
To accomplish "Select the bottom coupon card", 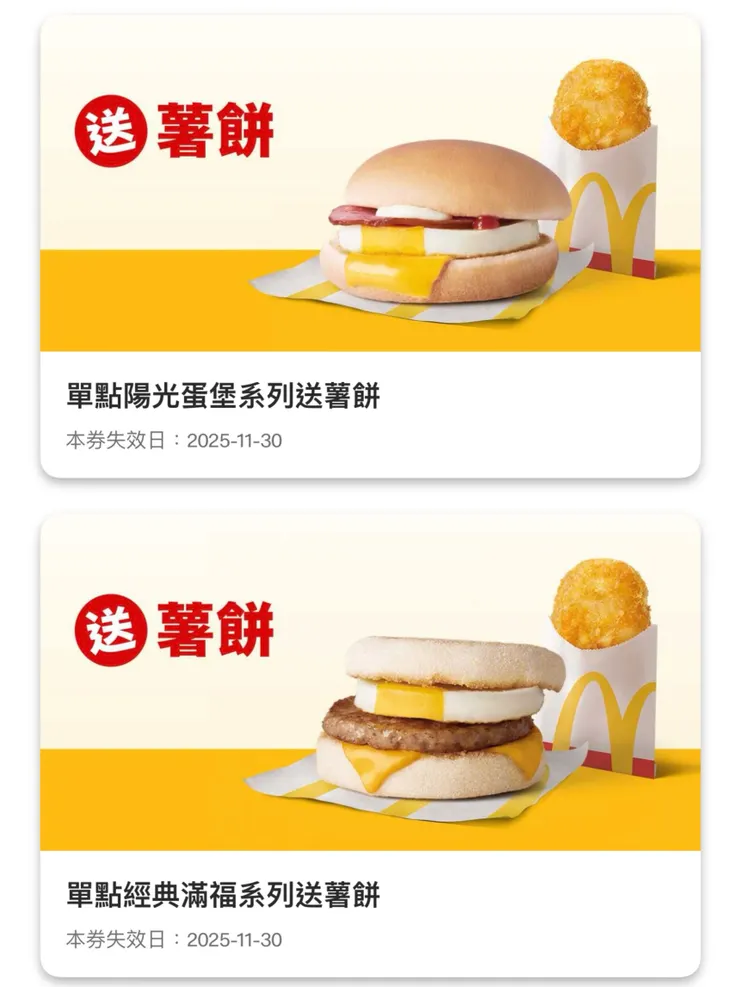I will point(370,745).
